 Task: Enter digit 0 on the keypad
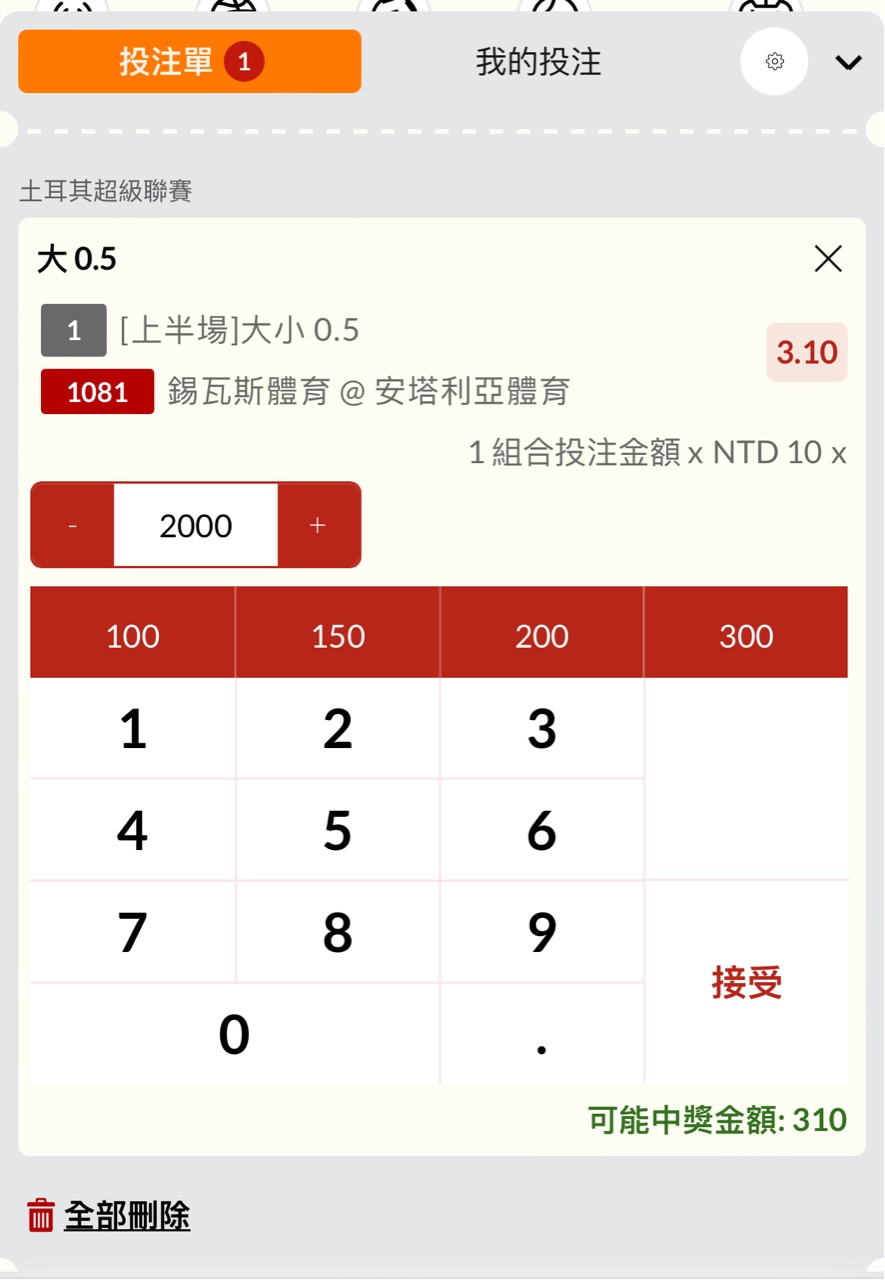tap(234, 1035)
